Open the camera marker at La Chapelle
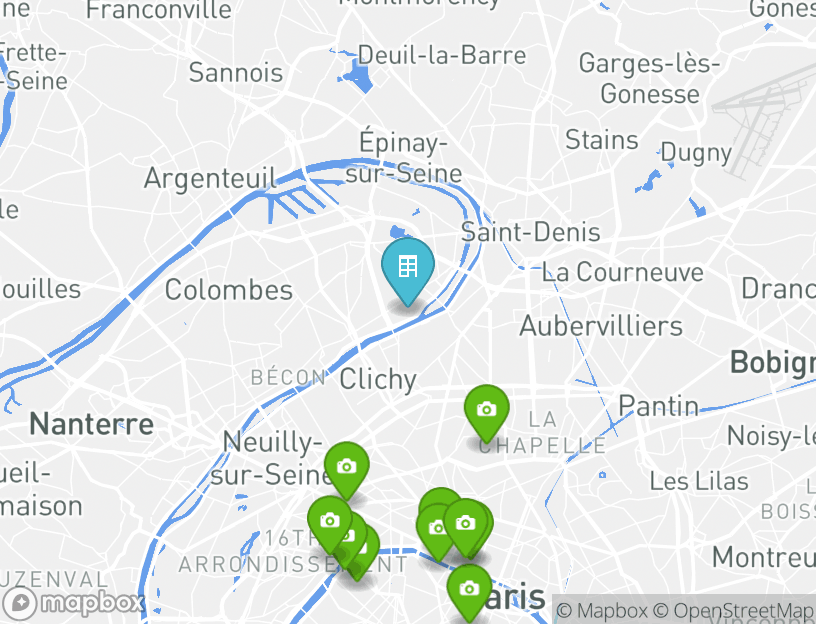 (486, 410)
